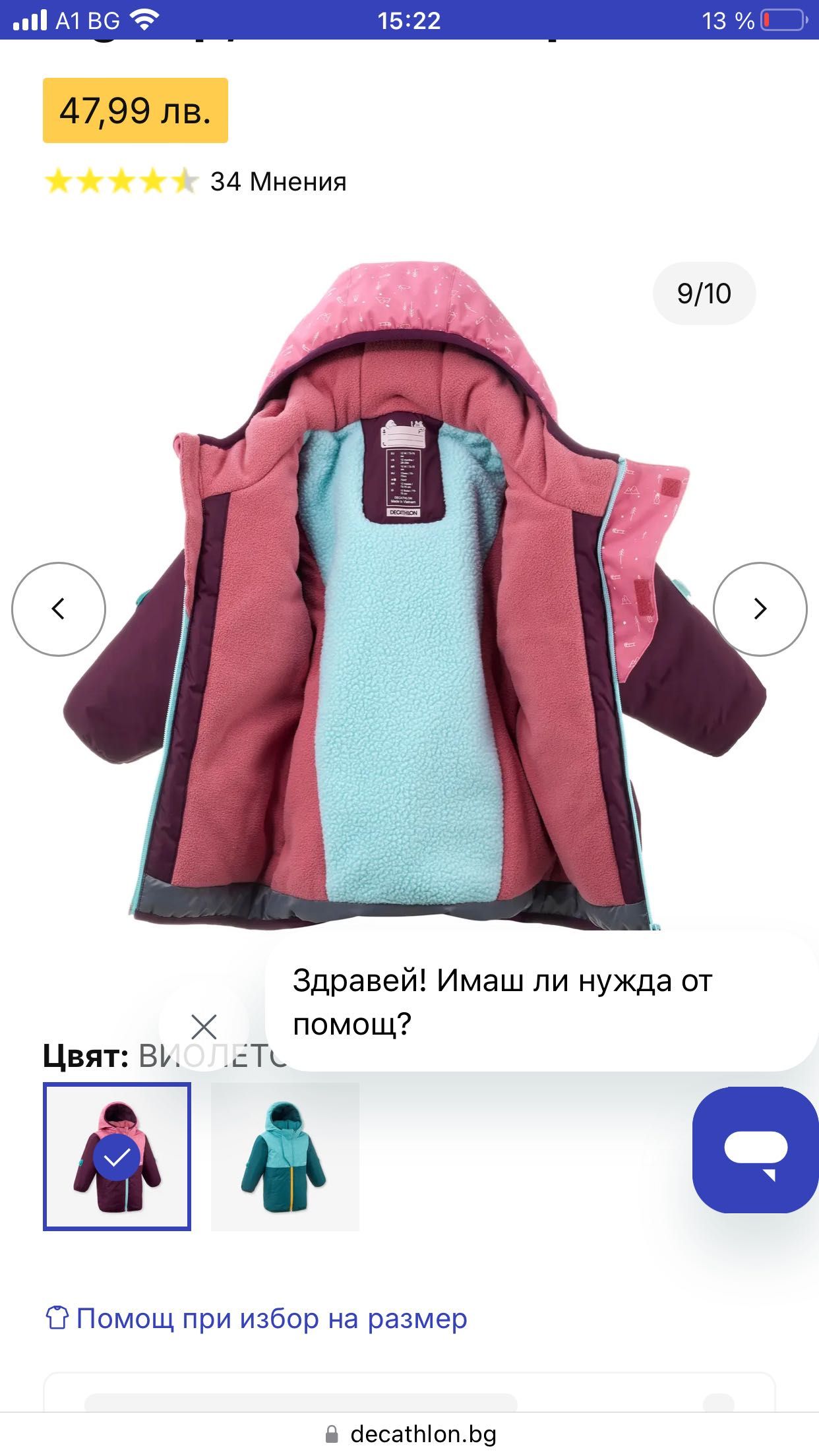Open the chat assistant button
This screenshot has height=1456, width=819.
755,1149
